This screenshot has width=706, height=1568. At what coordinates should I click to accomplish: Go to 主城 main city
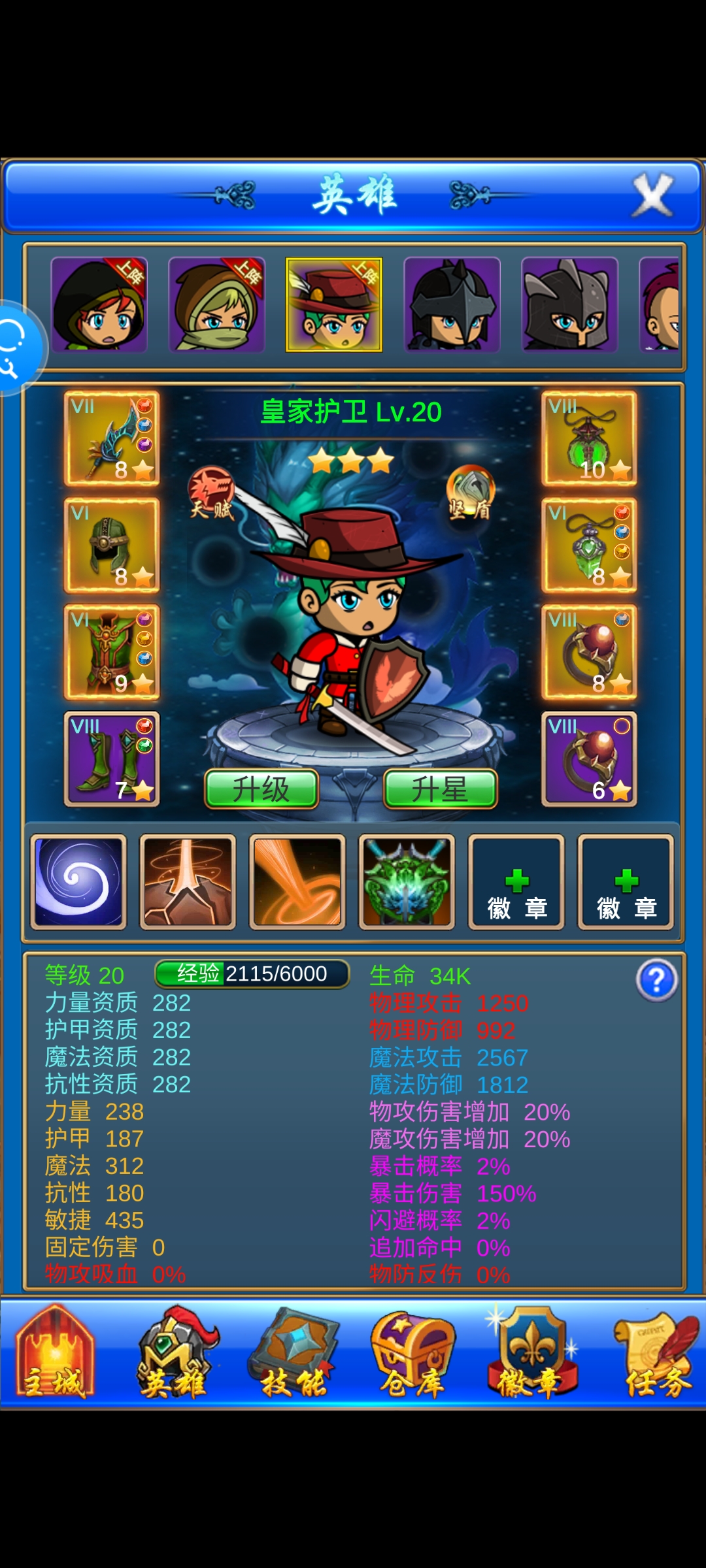[55, 1352]
